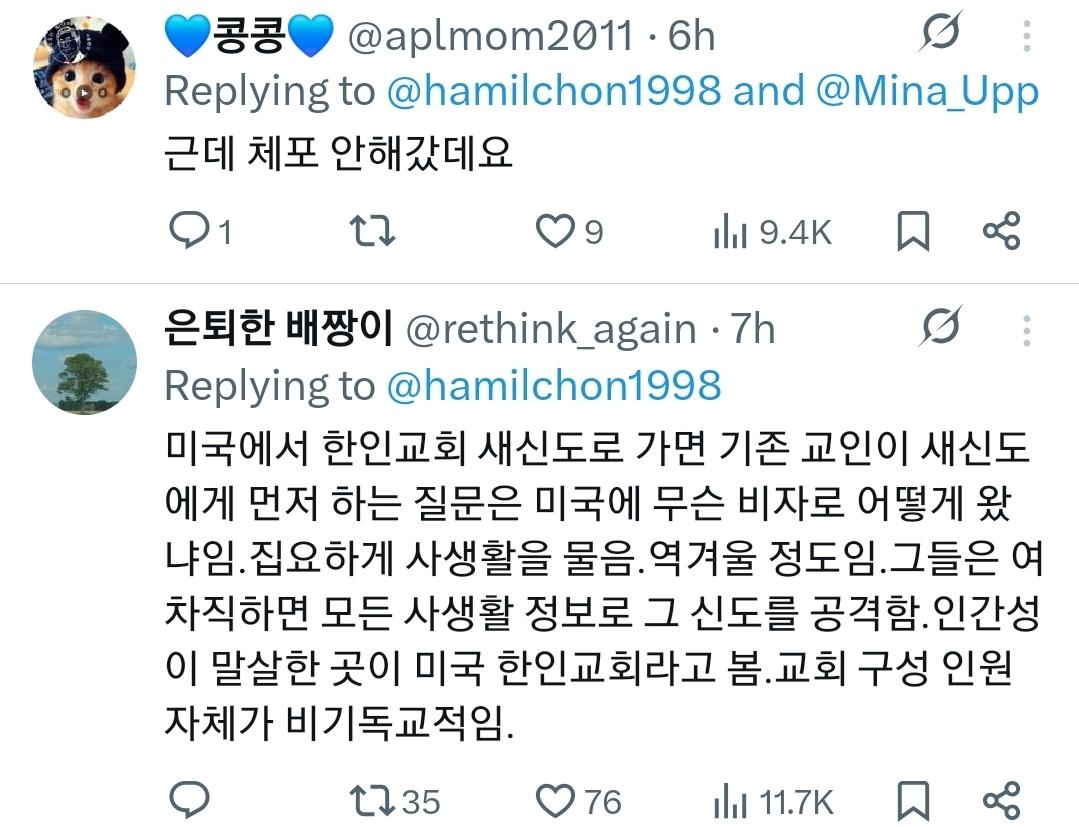
Task: Open the overflow menu on 은퇴한 배짱이's reply
Action: point(1026,329)
